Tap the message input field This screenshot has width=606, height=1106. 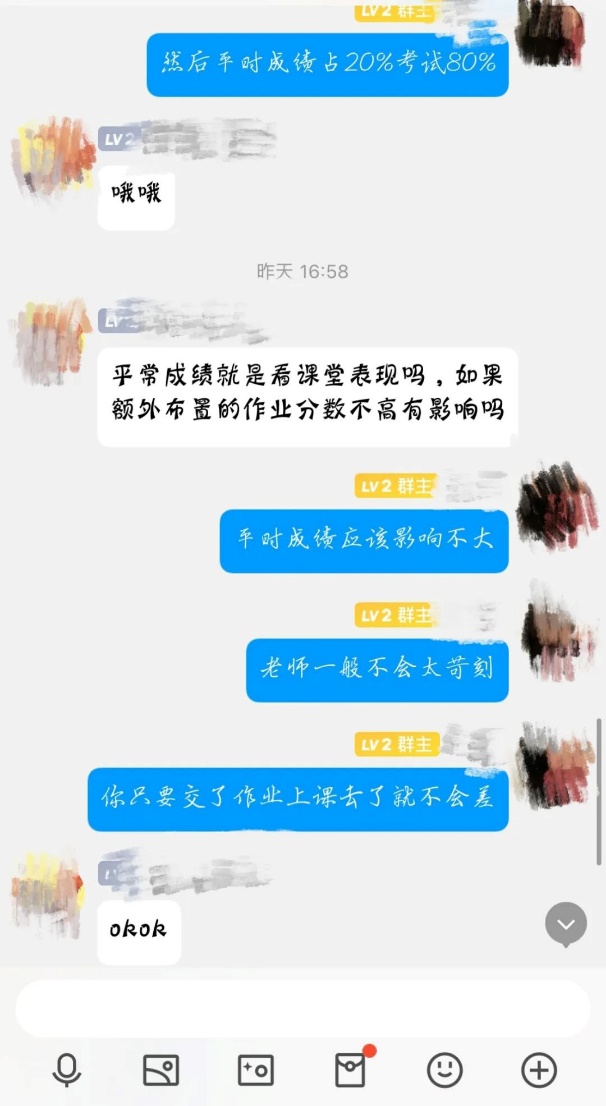coord(302,1008)
